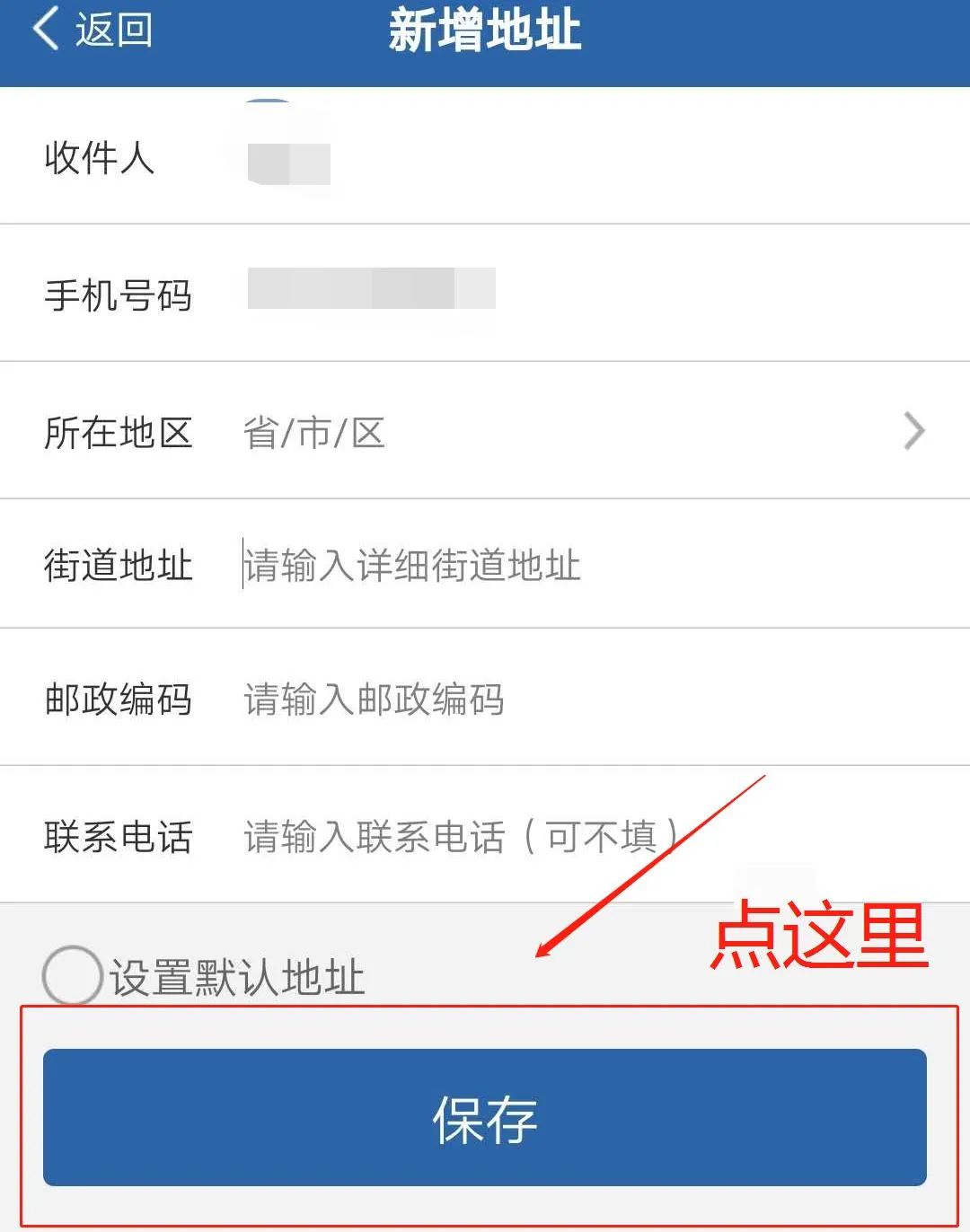Viewport: 970px width, 1232px height.
Task: Tap the 邮政编码 input field
Action: click(x=575, y=699)
